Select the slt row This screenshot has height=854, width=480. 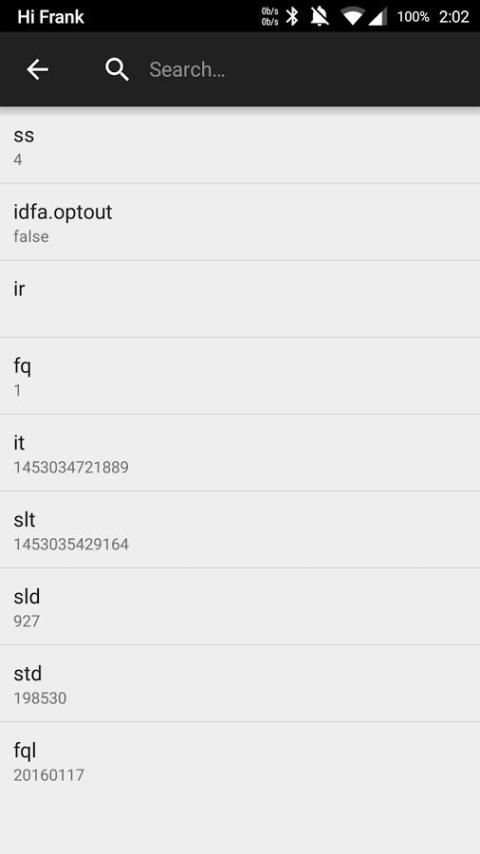240,529
